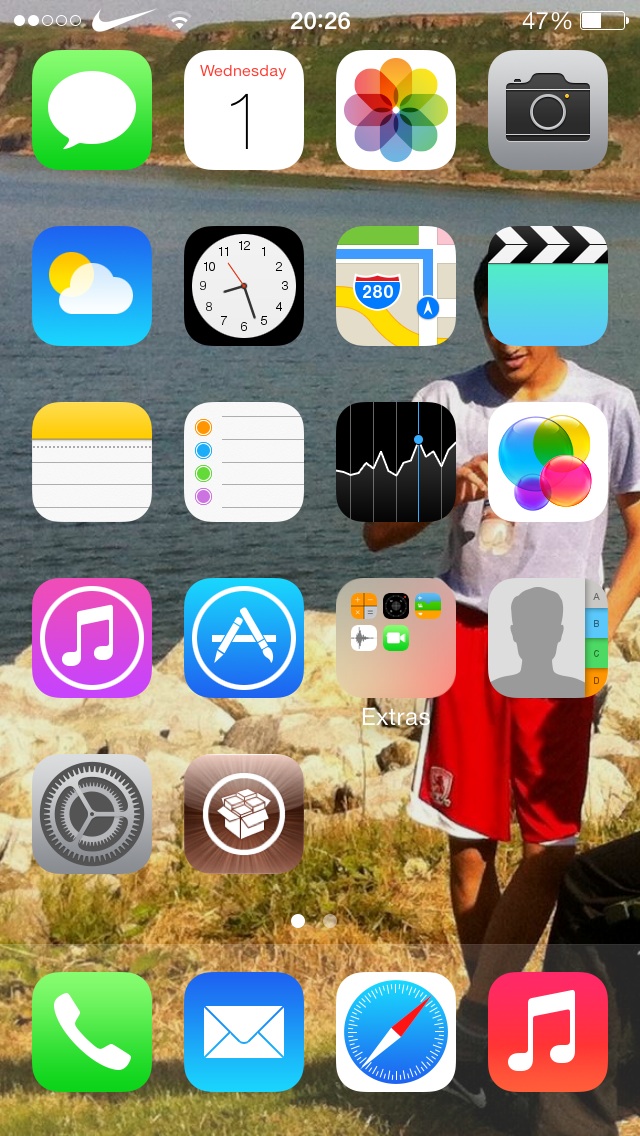This screenshot has width=640, height=1136.
Task: Launch the Maps app
Action: coord(396,286)
